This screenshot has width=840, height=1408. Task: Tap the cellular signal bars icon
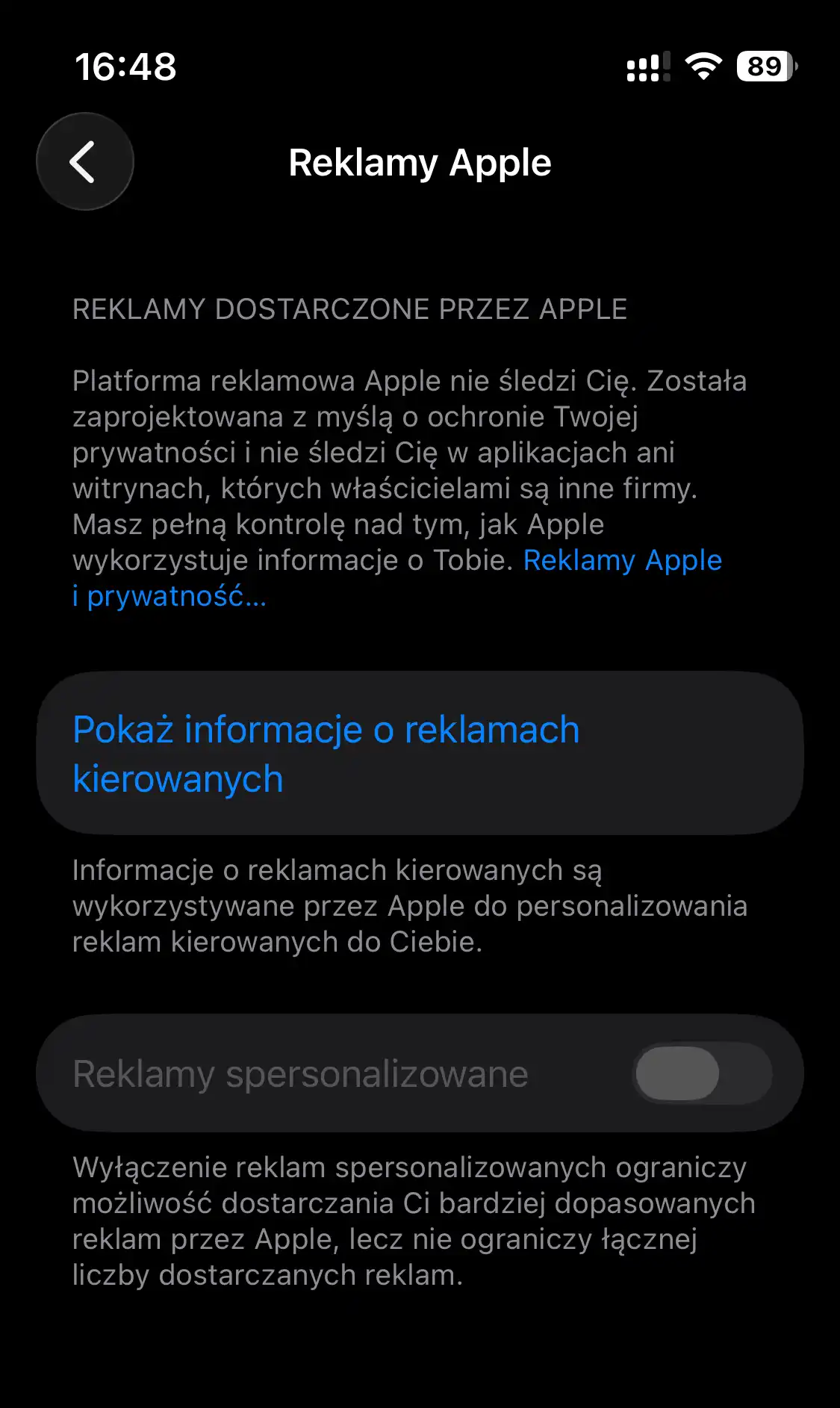(647, 68)
